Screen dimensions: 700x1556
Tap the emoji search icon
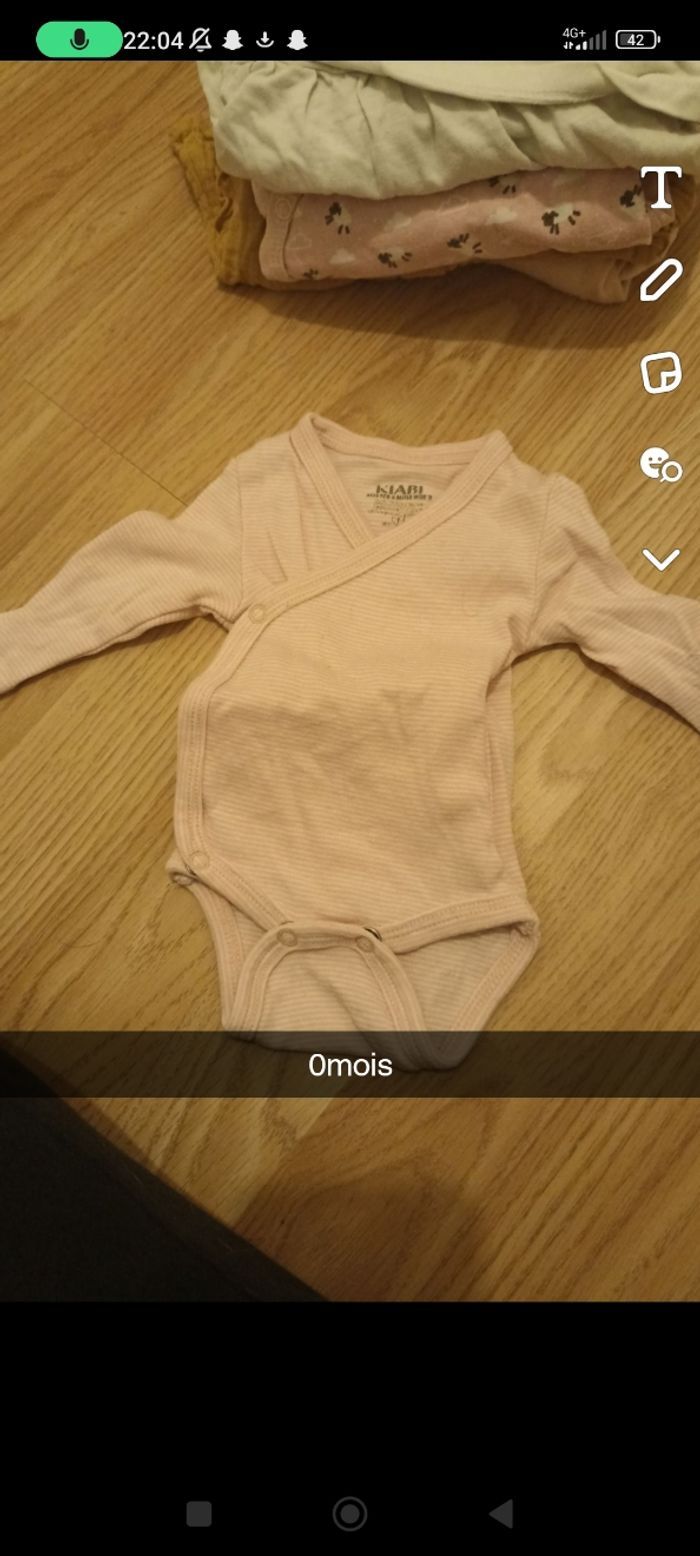point(660,465)
